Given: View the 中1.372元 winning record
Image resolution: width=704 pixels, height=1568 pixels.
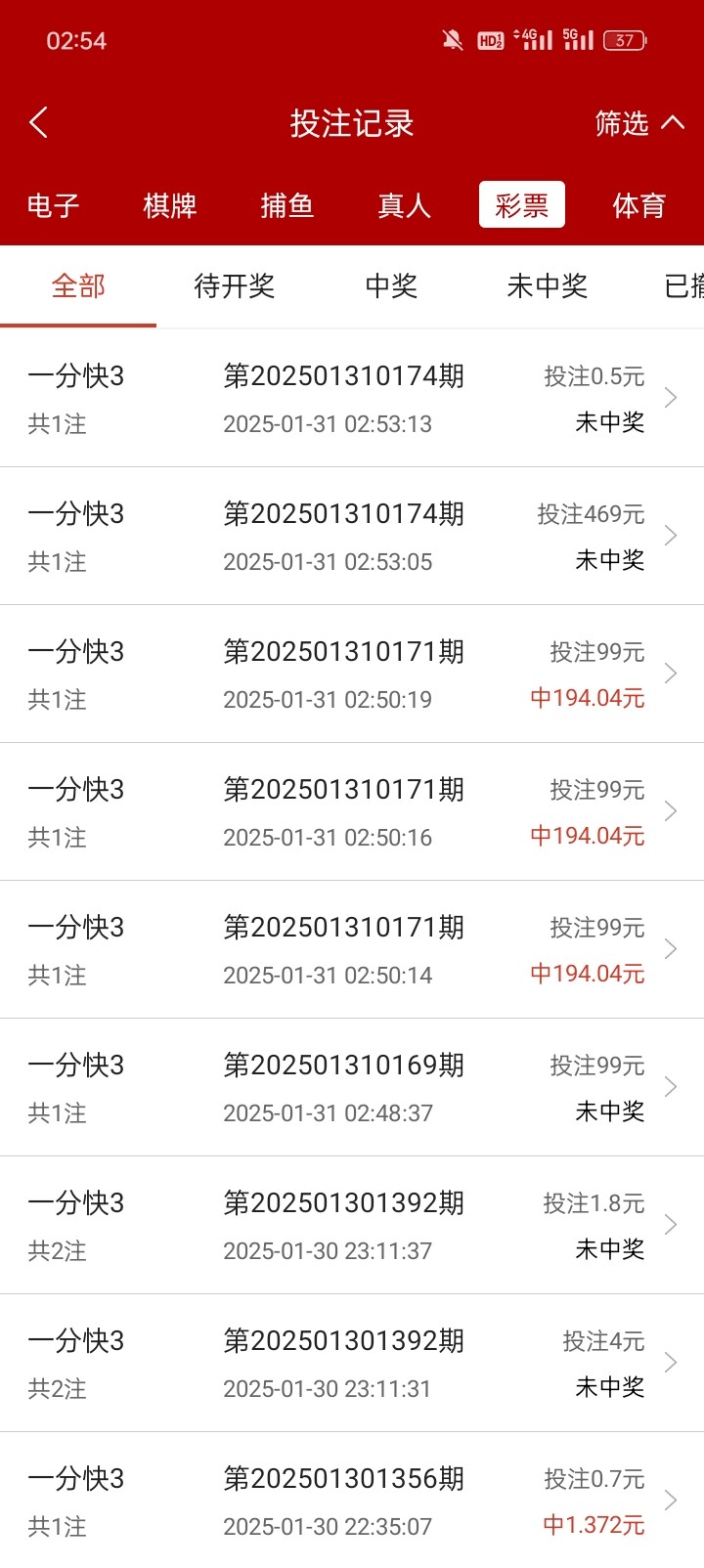Looking at the screenshot, I should 352,1501.
